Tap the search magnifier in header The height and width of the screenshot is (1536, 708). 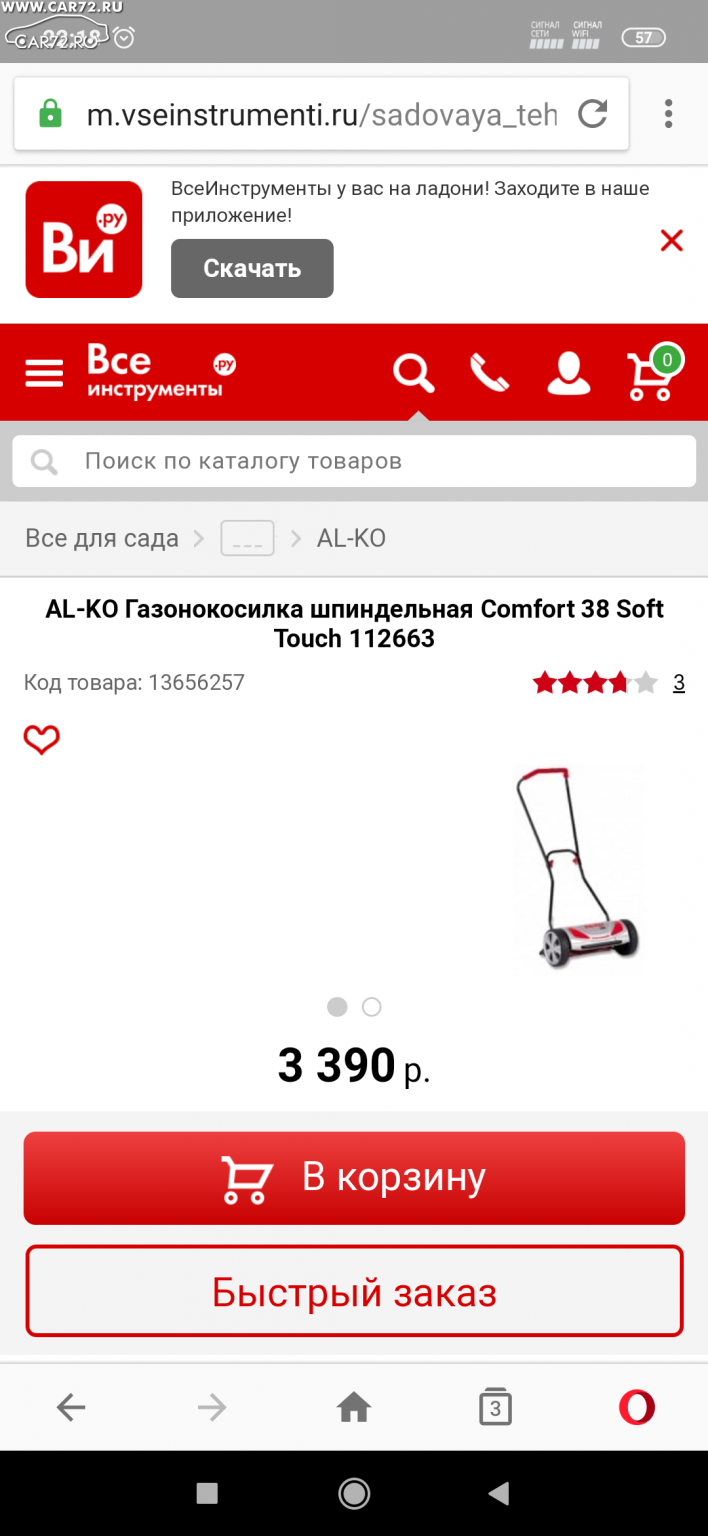(x=413, y=373)
